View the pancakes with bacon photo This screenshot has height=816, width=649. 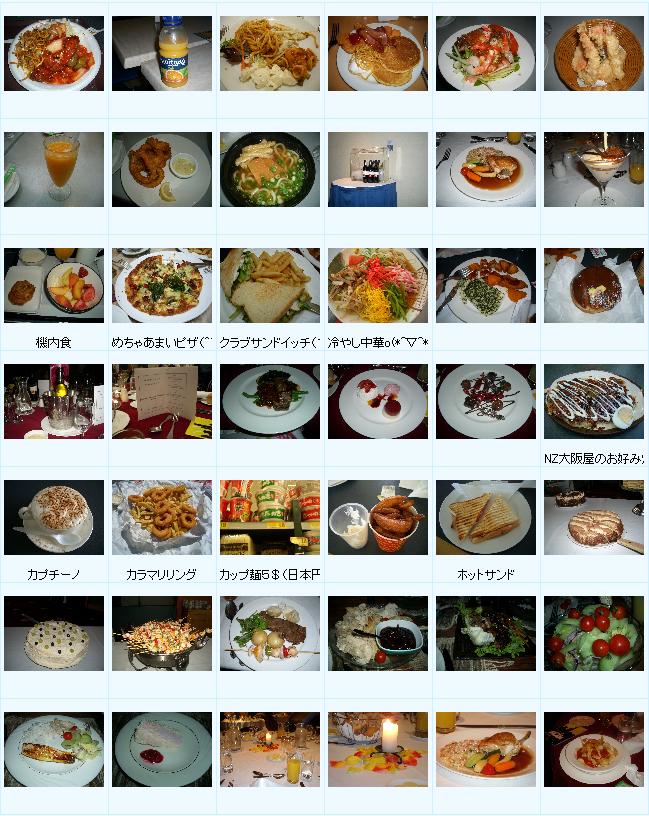tap(378, 54)
